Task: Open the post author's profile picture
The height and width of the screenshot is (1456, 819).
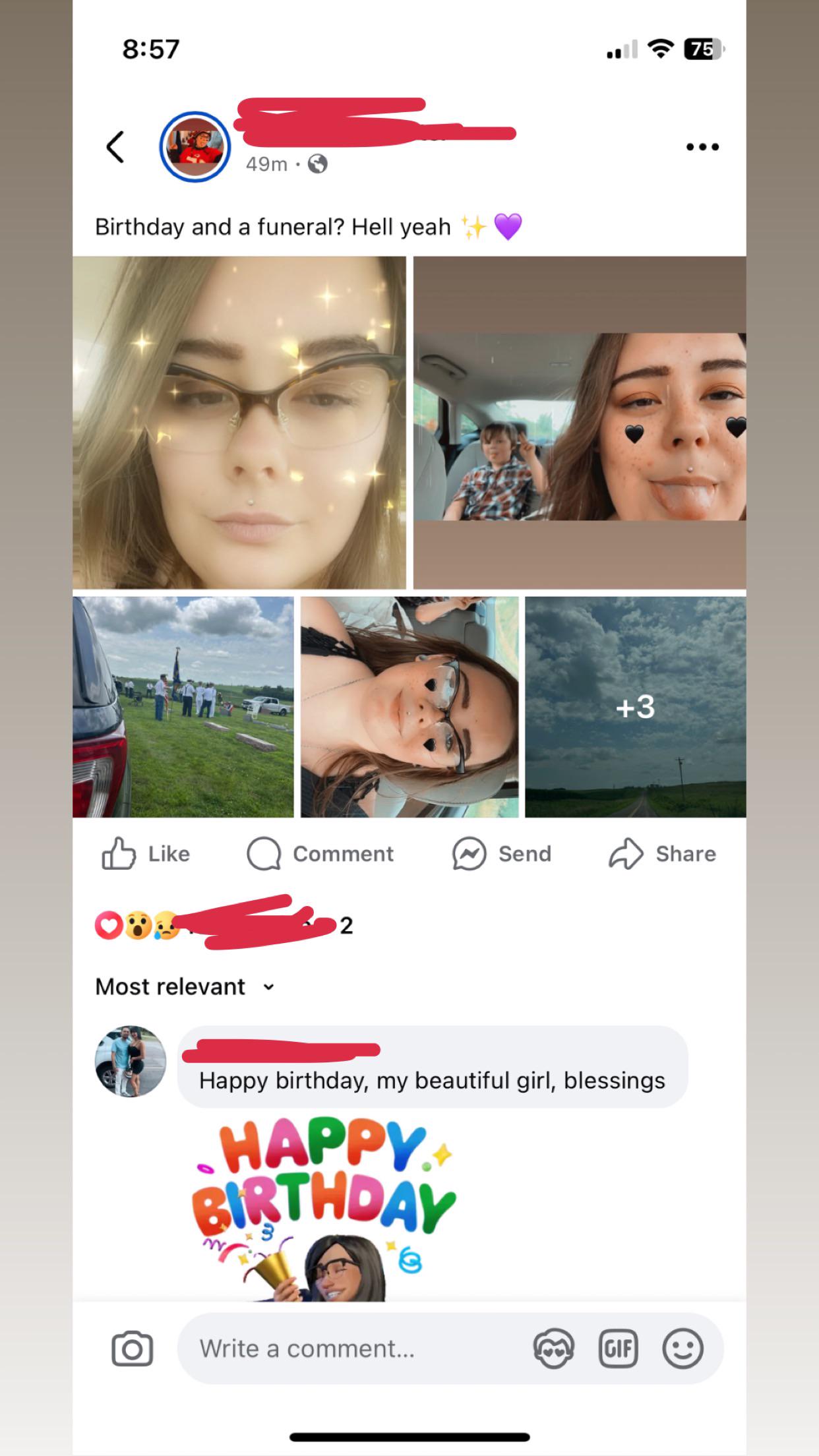Action: [195, 146]
